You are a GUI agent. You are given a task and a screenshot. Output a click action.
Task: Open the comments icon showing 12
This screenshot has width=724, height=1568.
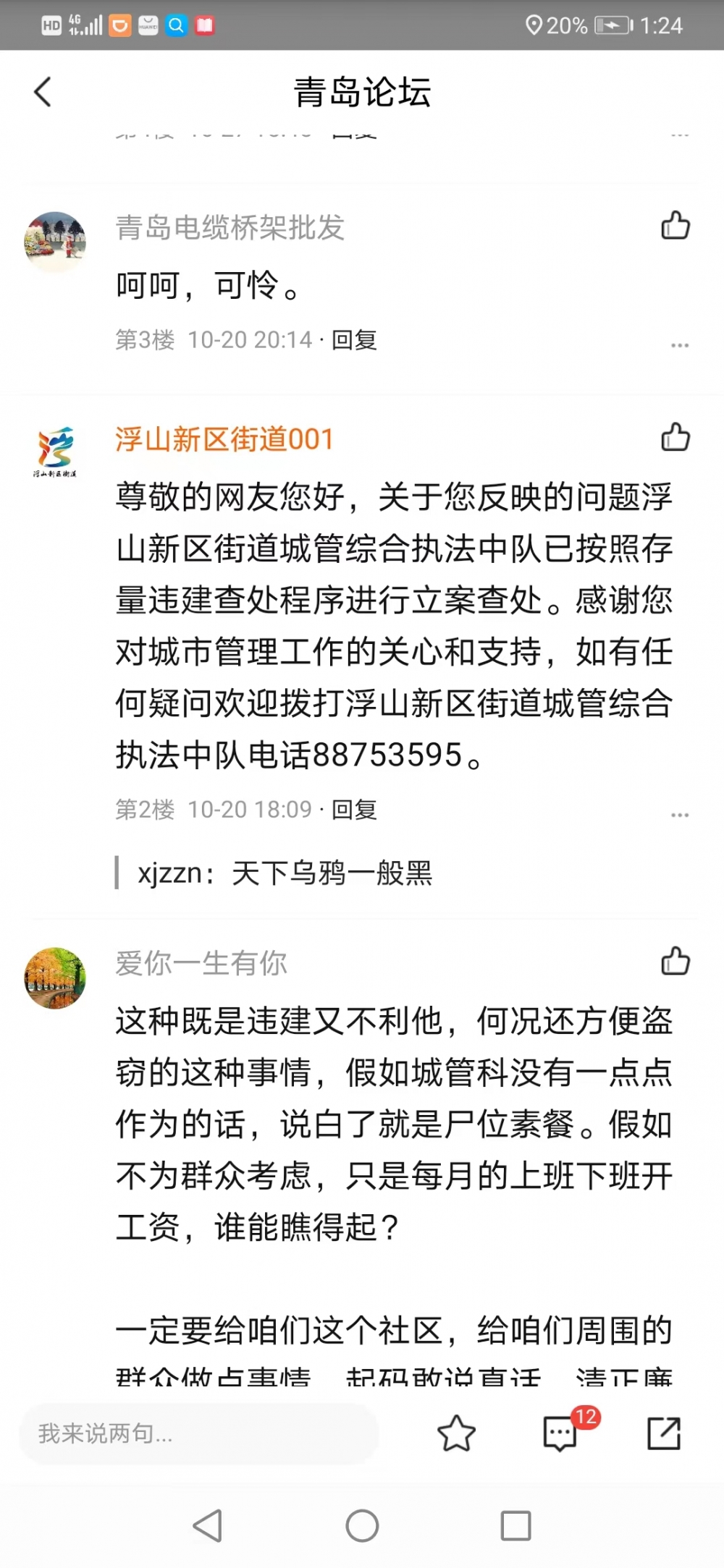[x=561, y=1433]
